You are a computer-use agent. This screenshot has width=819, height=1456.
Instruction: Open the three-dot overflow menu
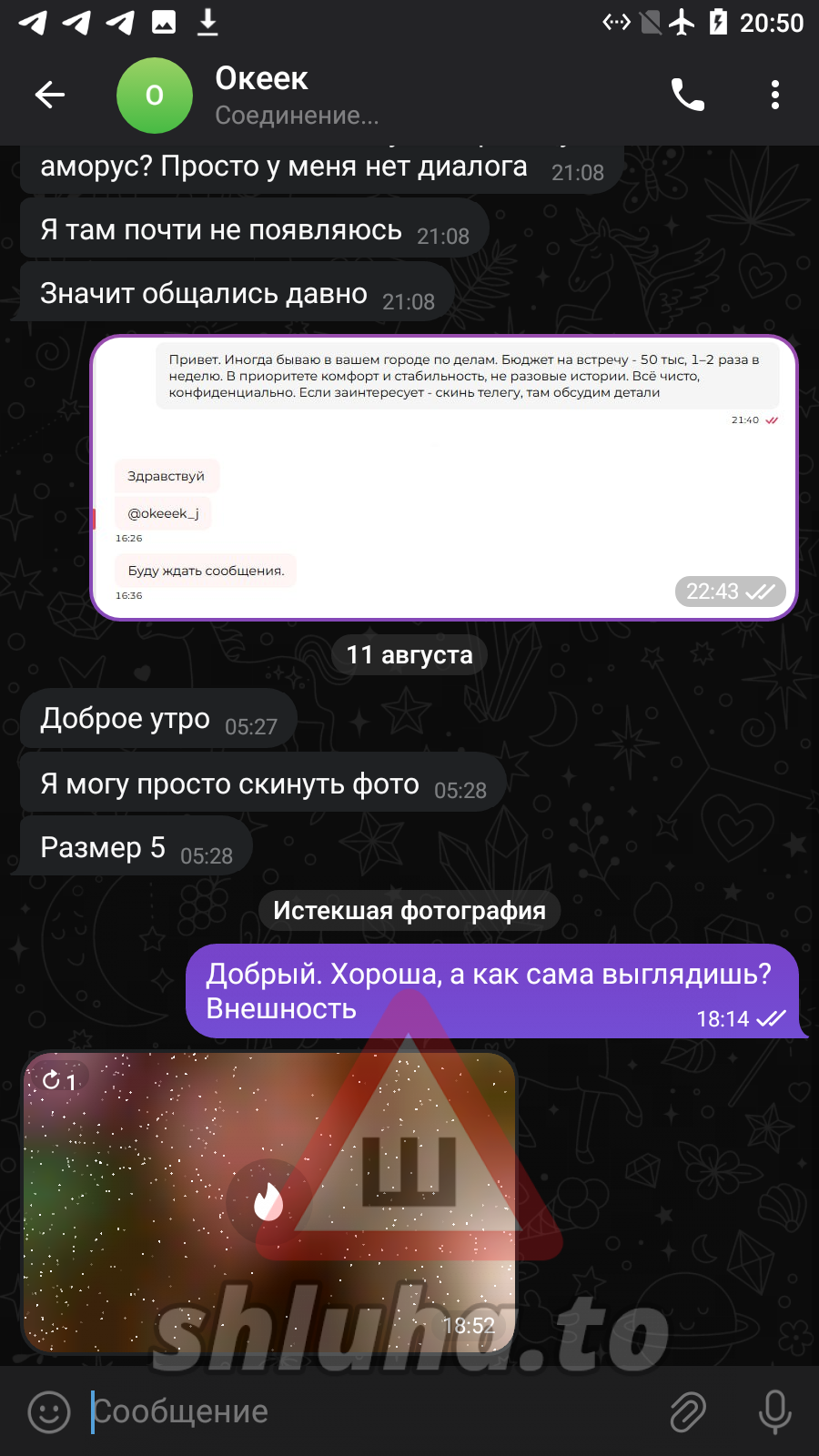point(774,95)
